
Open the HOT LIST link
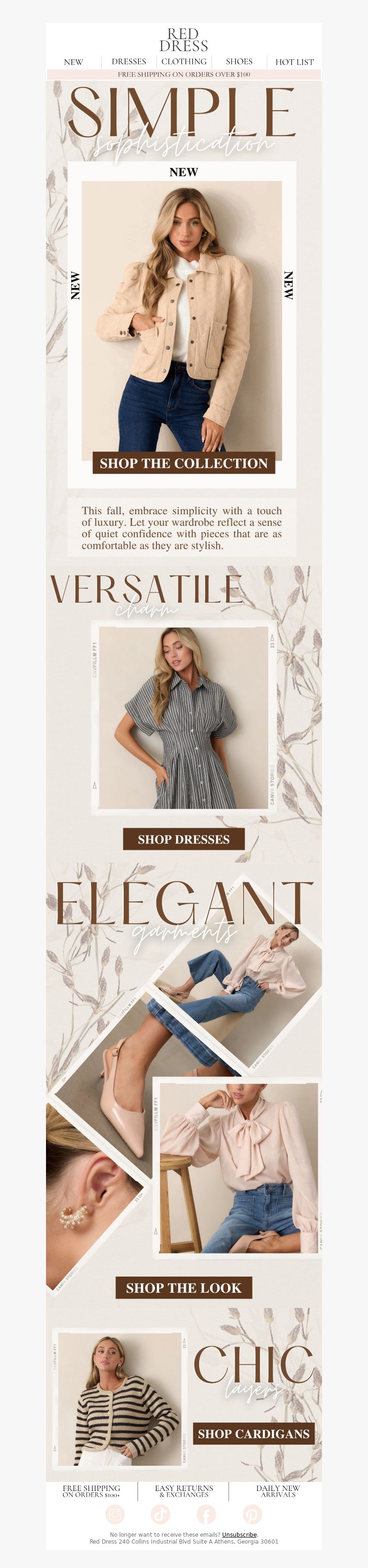(294, 62)
